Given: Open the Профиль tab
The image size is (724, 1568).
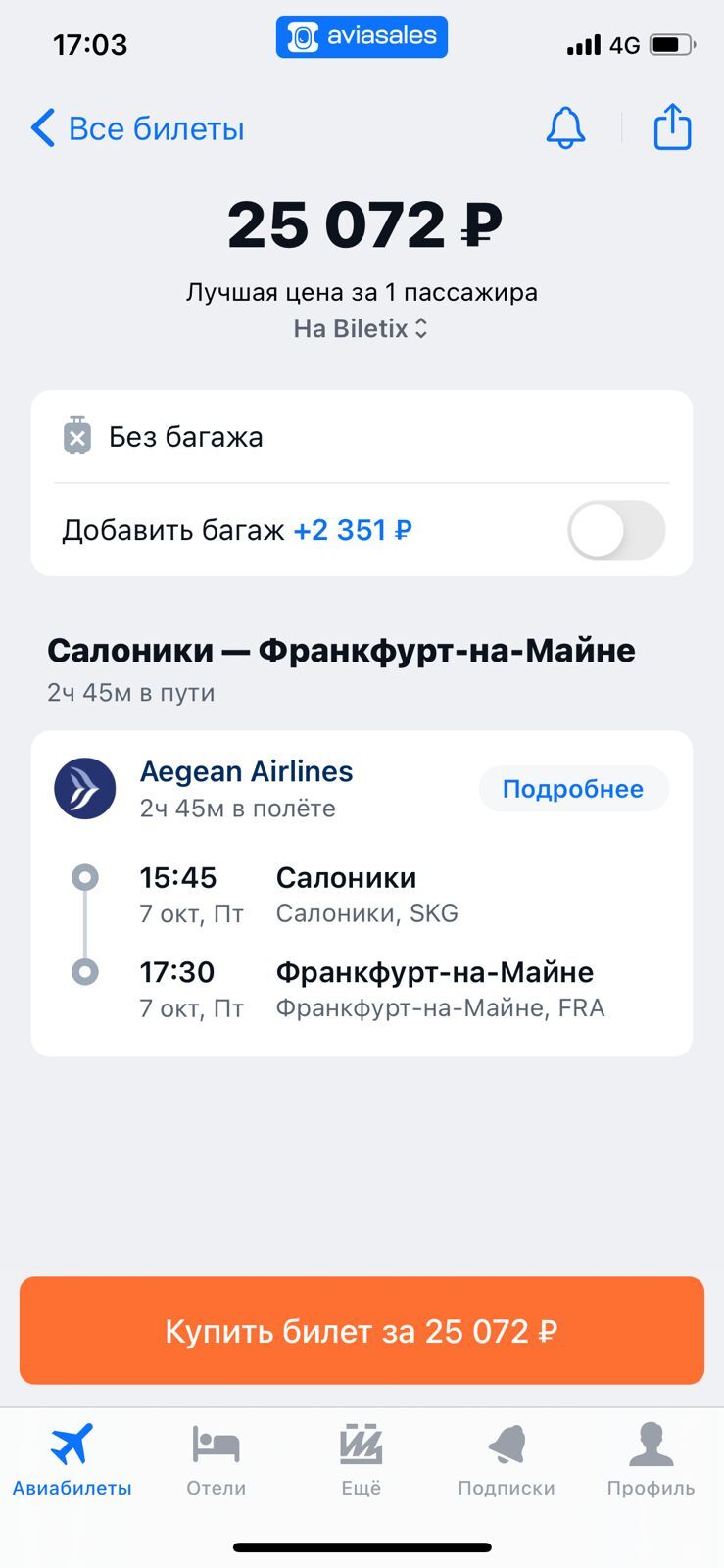Looking at the screenshot, I should tap(651, 1460).
